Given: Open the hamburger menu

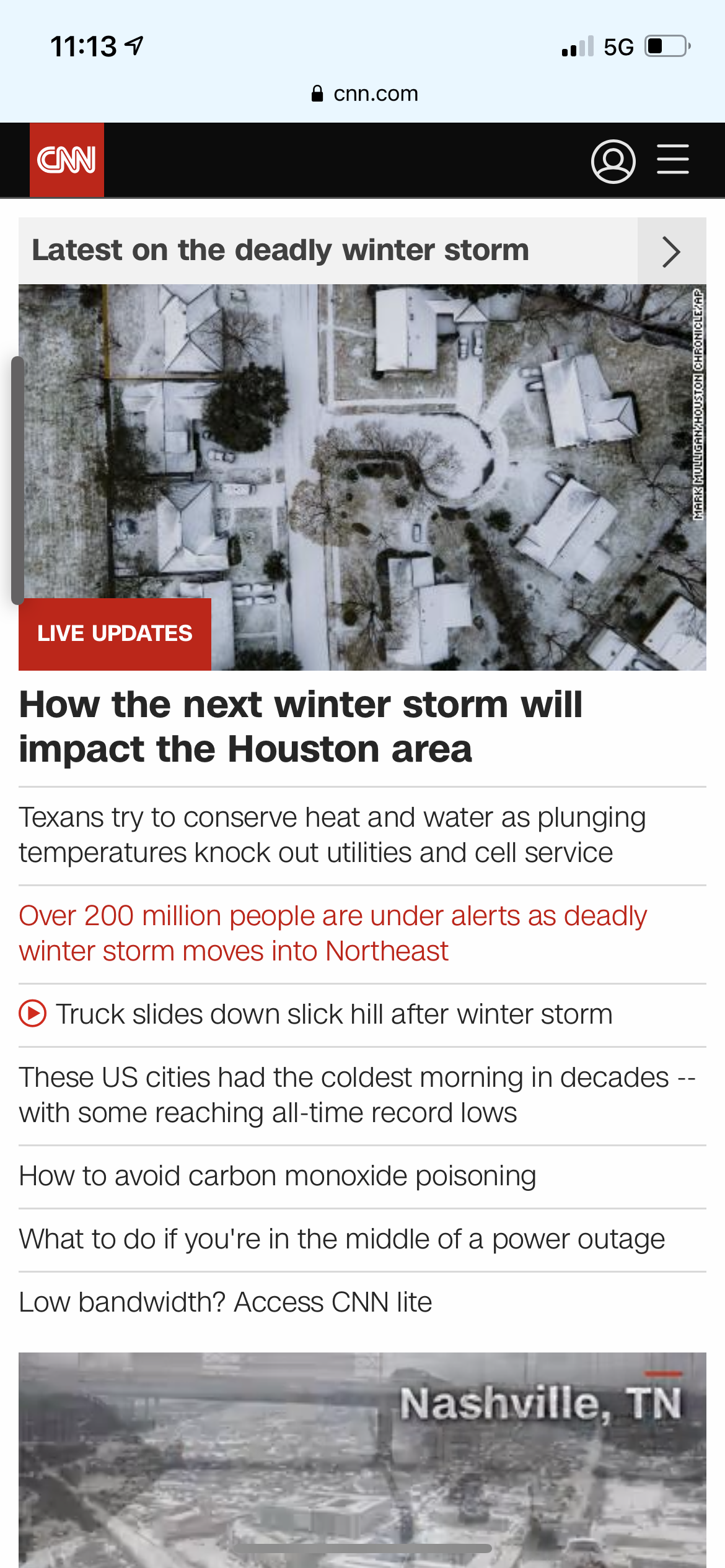Looking at the screenshot, I should coord(672,160).
